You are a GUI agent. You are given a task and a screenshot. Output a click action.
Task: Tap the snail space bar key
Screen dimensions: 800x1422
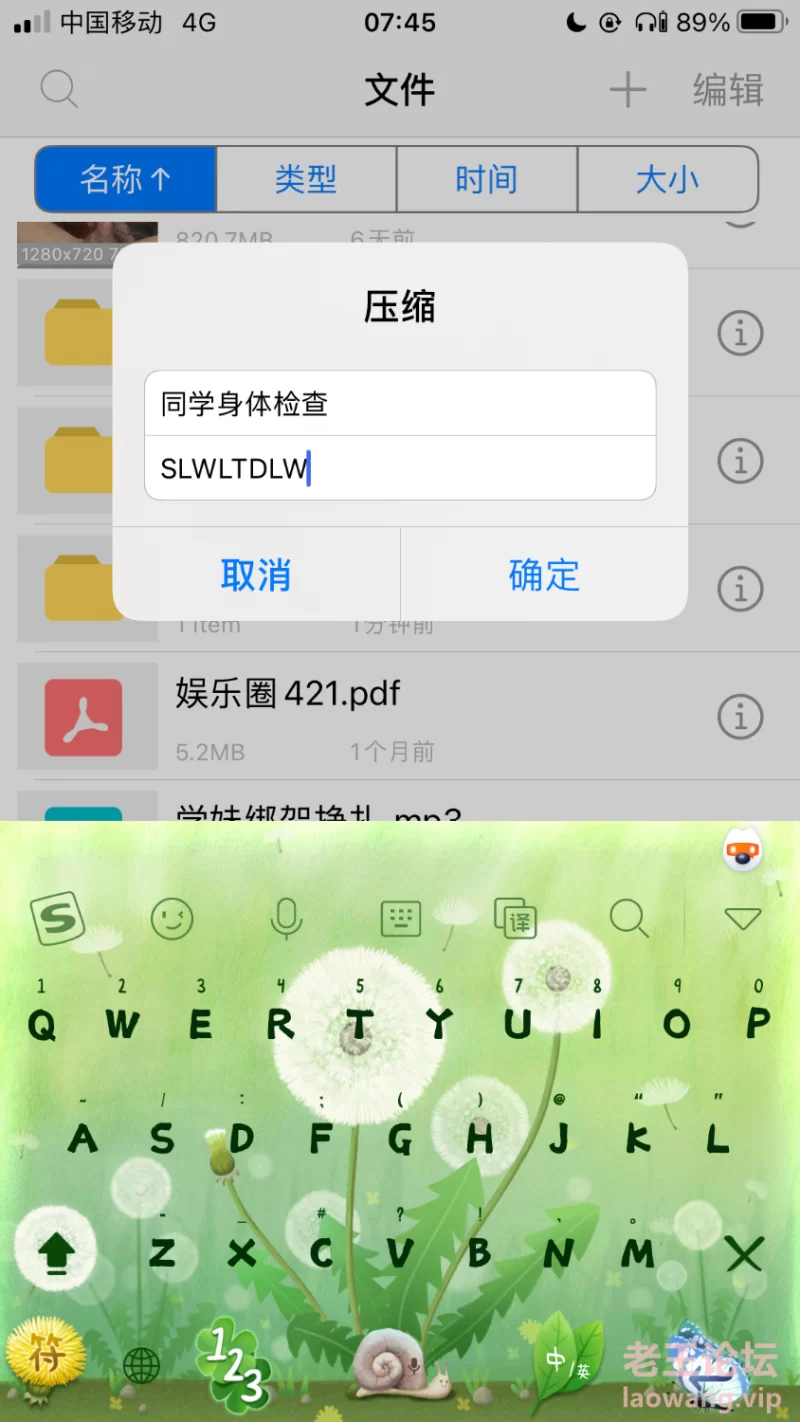pyautogui.click(x=400, y=1363)
